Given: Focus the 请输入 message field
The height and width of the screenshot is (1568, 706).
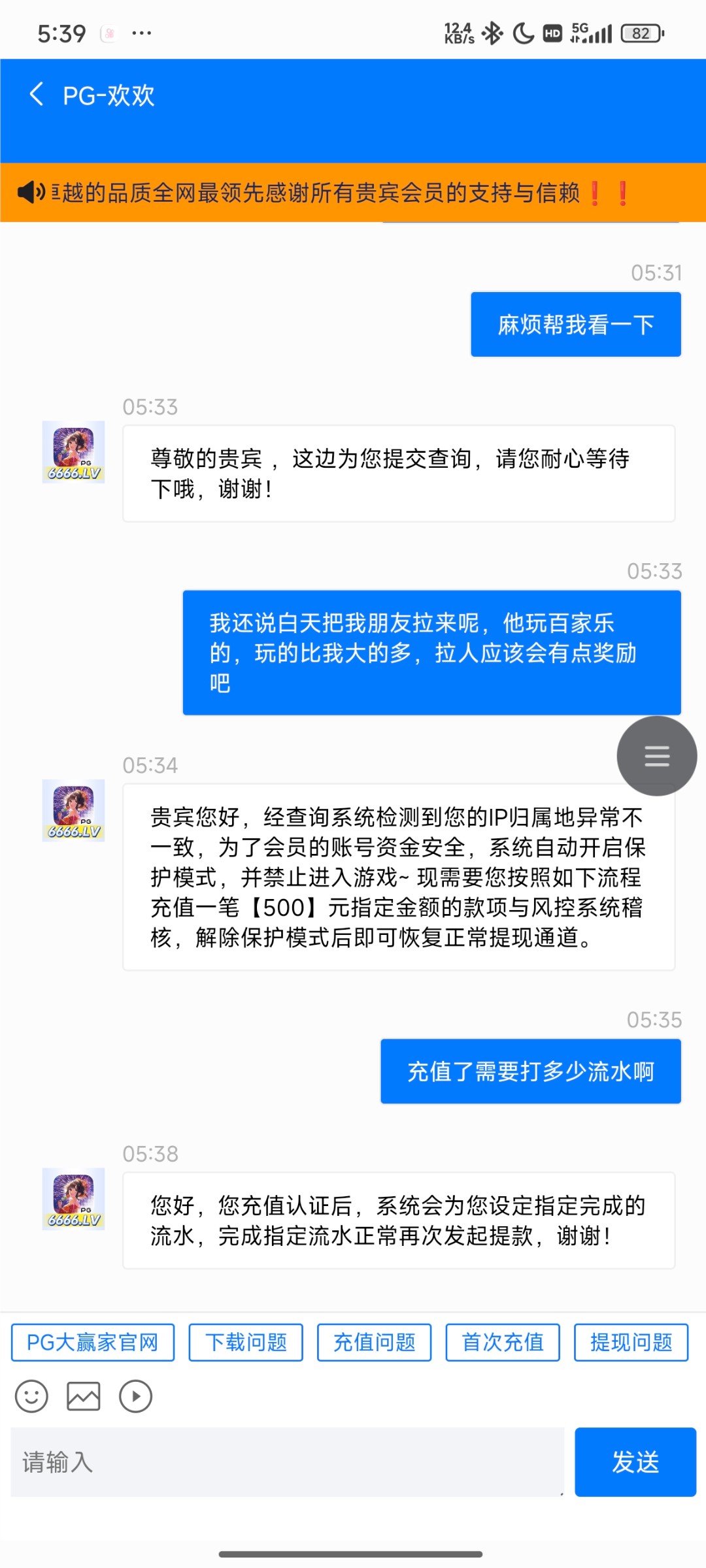Looking at the screenshot, I should tap(286, 1462).
